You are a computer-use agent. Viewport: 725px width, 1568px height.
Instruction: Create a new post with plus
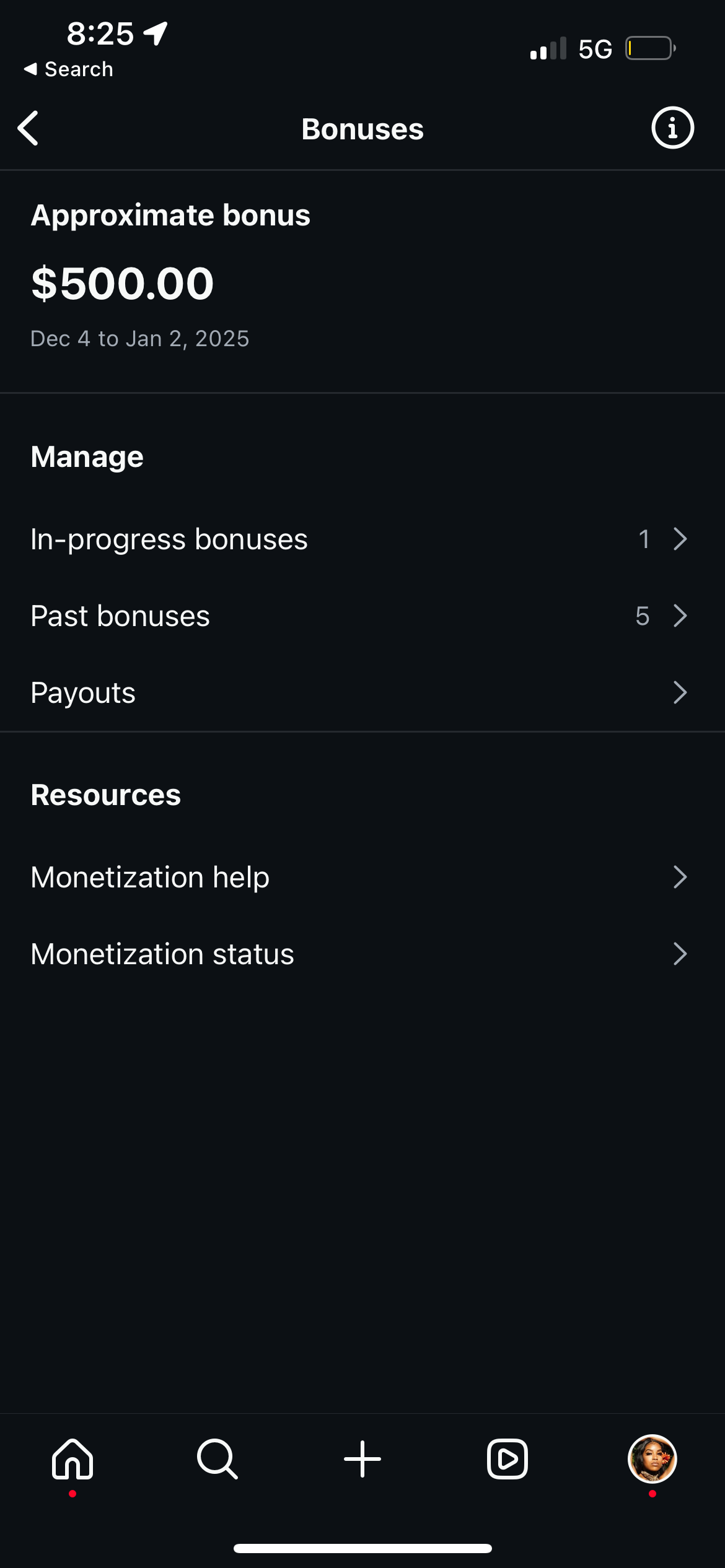(x=362, y=1459)
